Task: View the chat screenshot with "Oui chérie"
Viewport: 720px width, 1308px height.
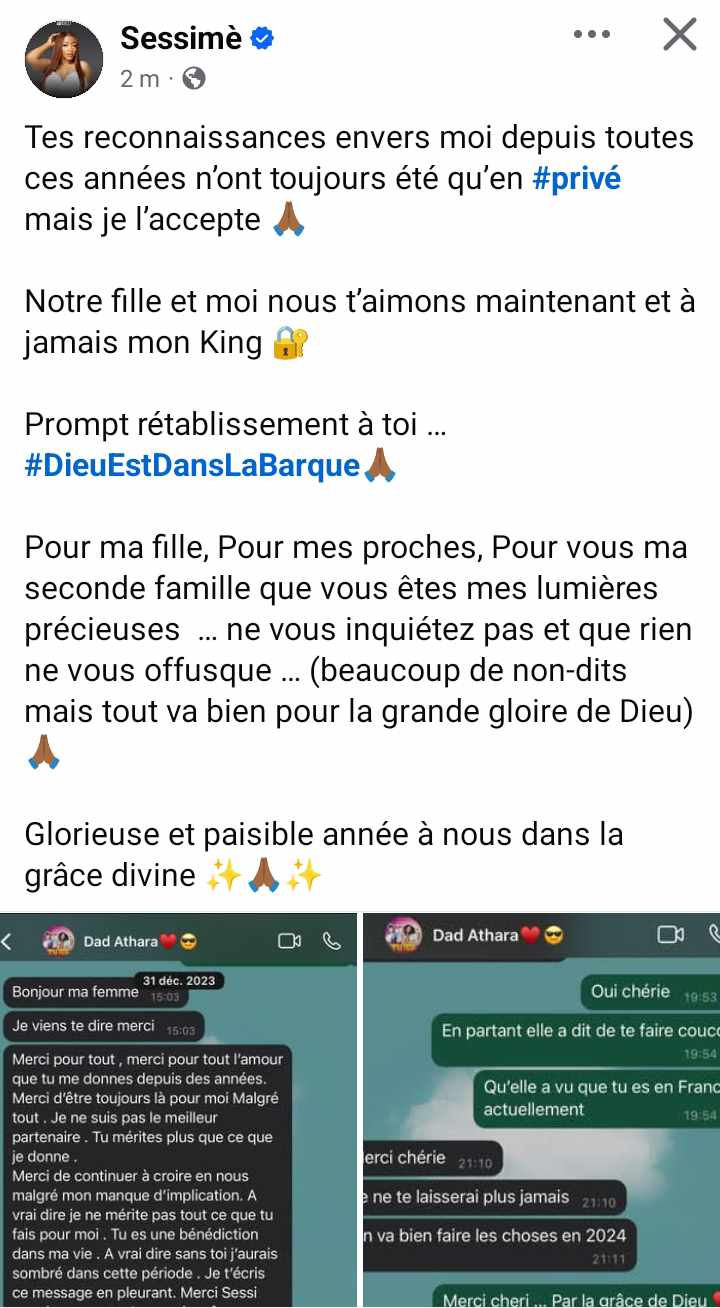Action: click(x=542, y=1110)
